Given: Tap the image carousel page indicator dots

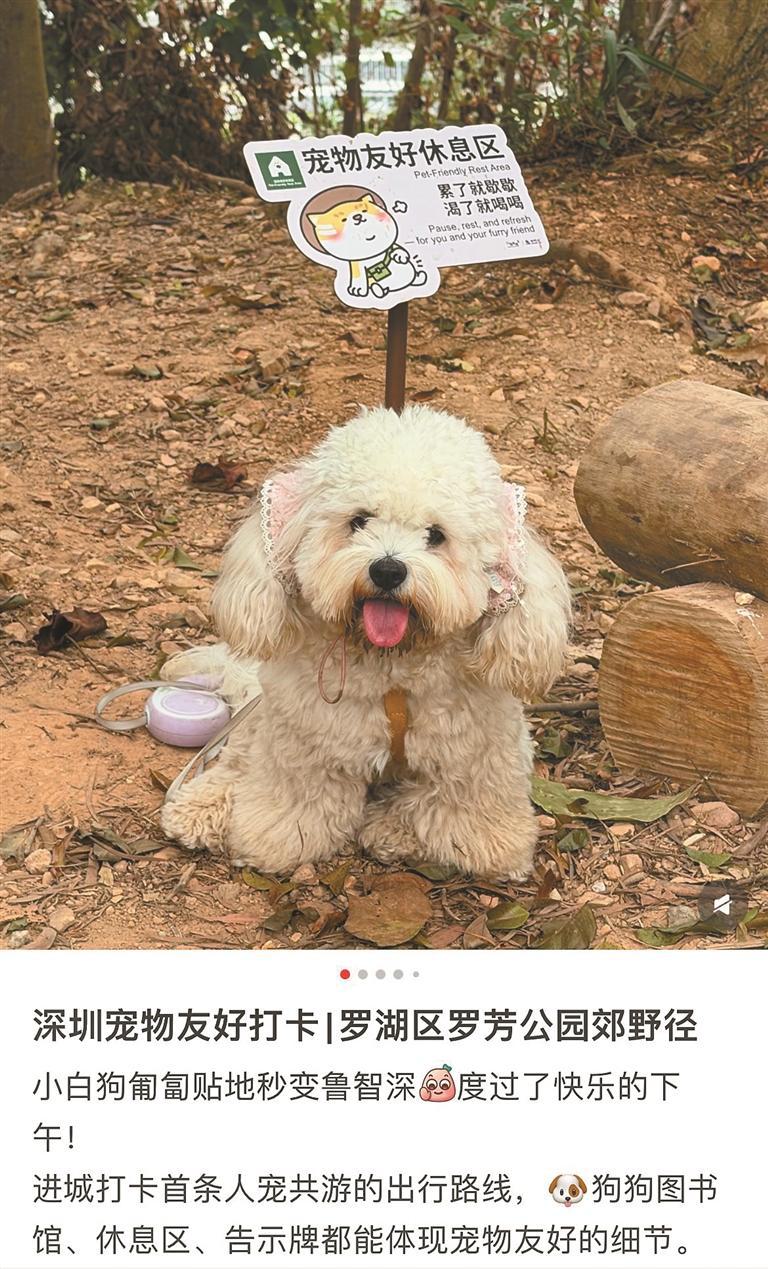Looking at the screenshot, I should click(x=380, y=974).
